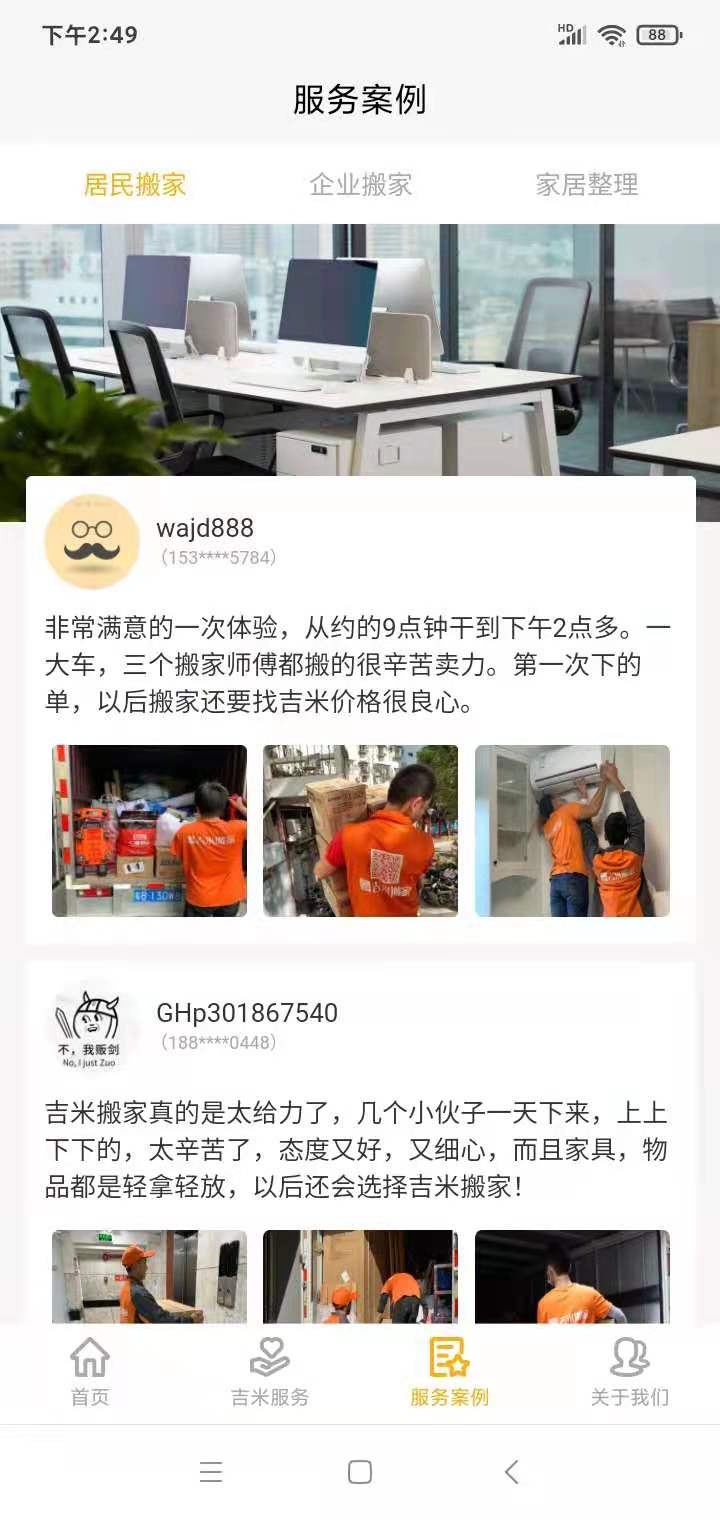Switch to the 居民搬家 tab
The width and height of the screenshot is (720, 1520).
point(135,185)
